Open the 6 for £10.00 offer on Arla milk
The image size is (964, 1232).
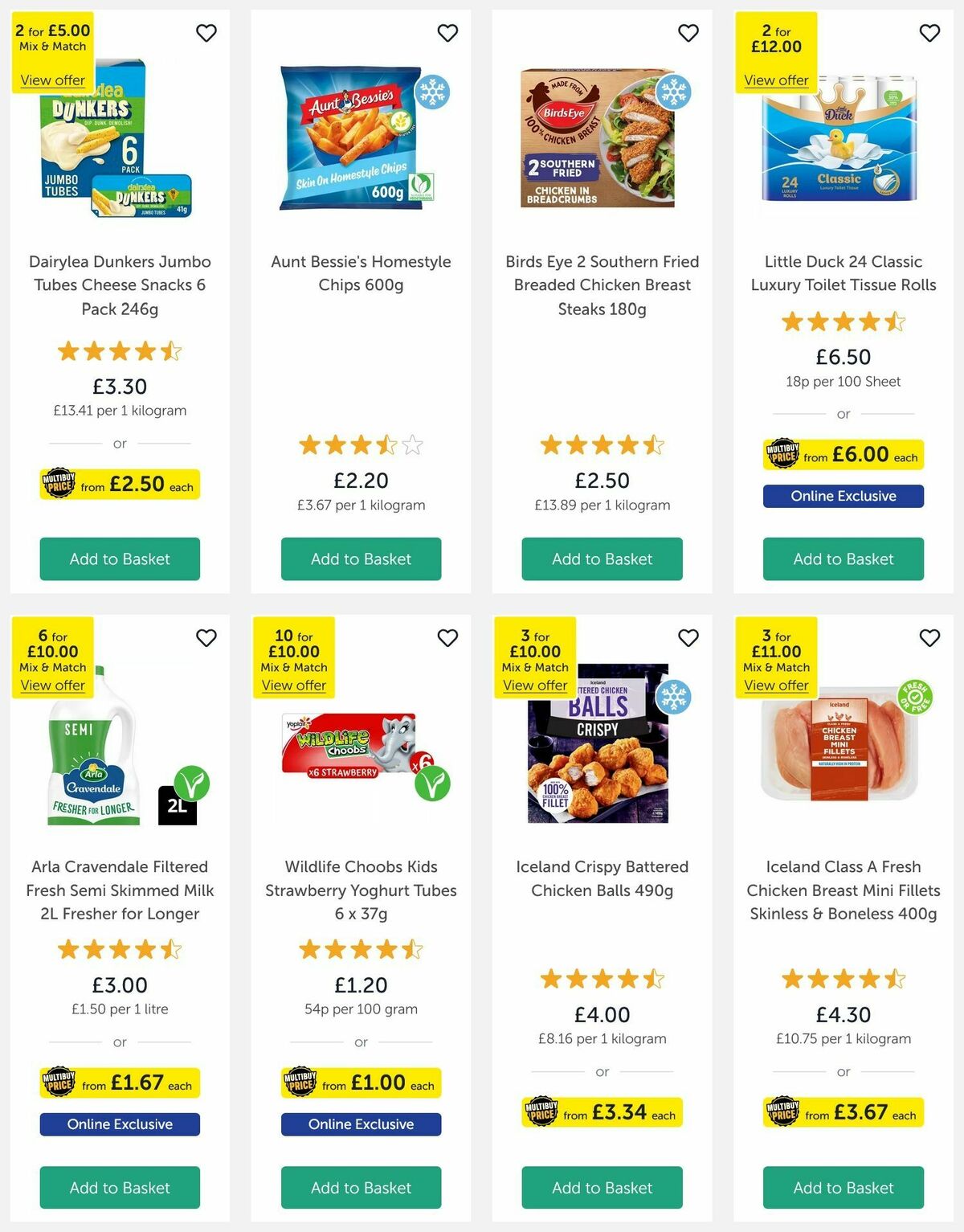(x=53, y=685)
